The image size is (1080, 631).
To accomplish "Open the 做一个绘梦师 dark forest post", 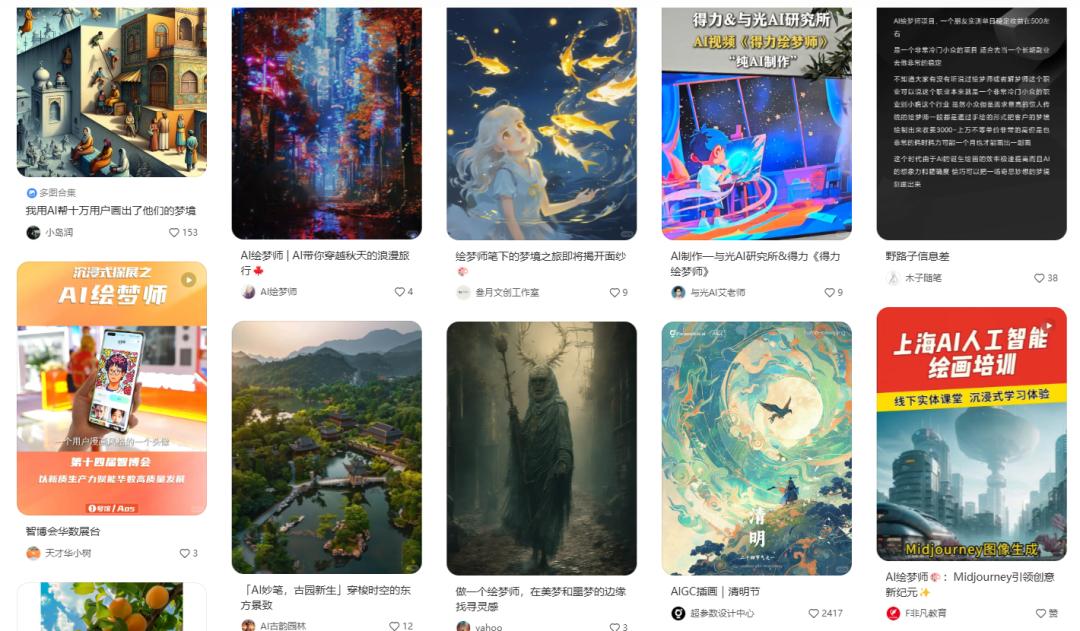I will click(541, 447).
